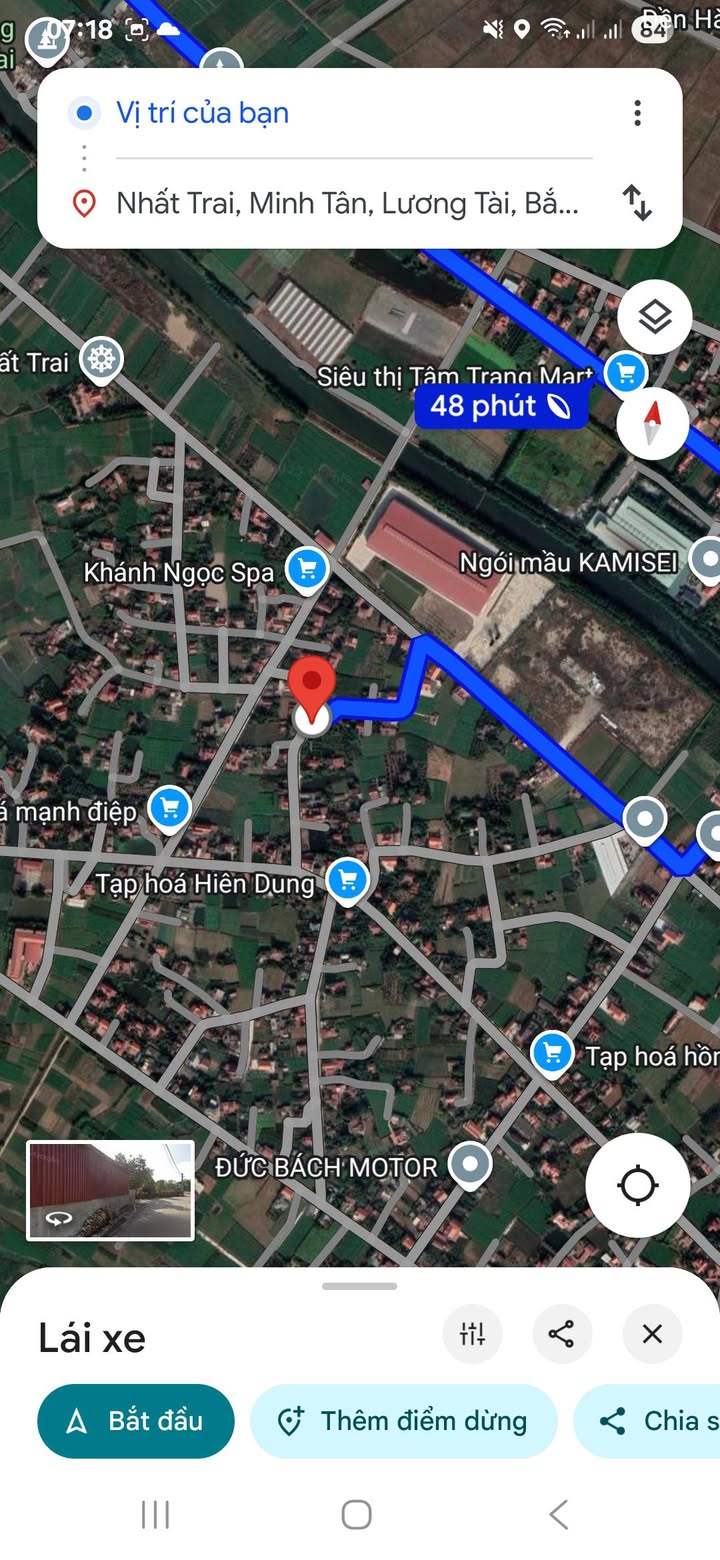Swap the start and destination points
Viewport: 720px width, 1560px height.
coord(637,203)
